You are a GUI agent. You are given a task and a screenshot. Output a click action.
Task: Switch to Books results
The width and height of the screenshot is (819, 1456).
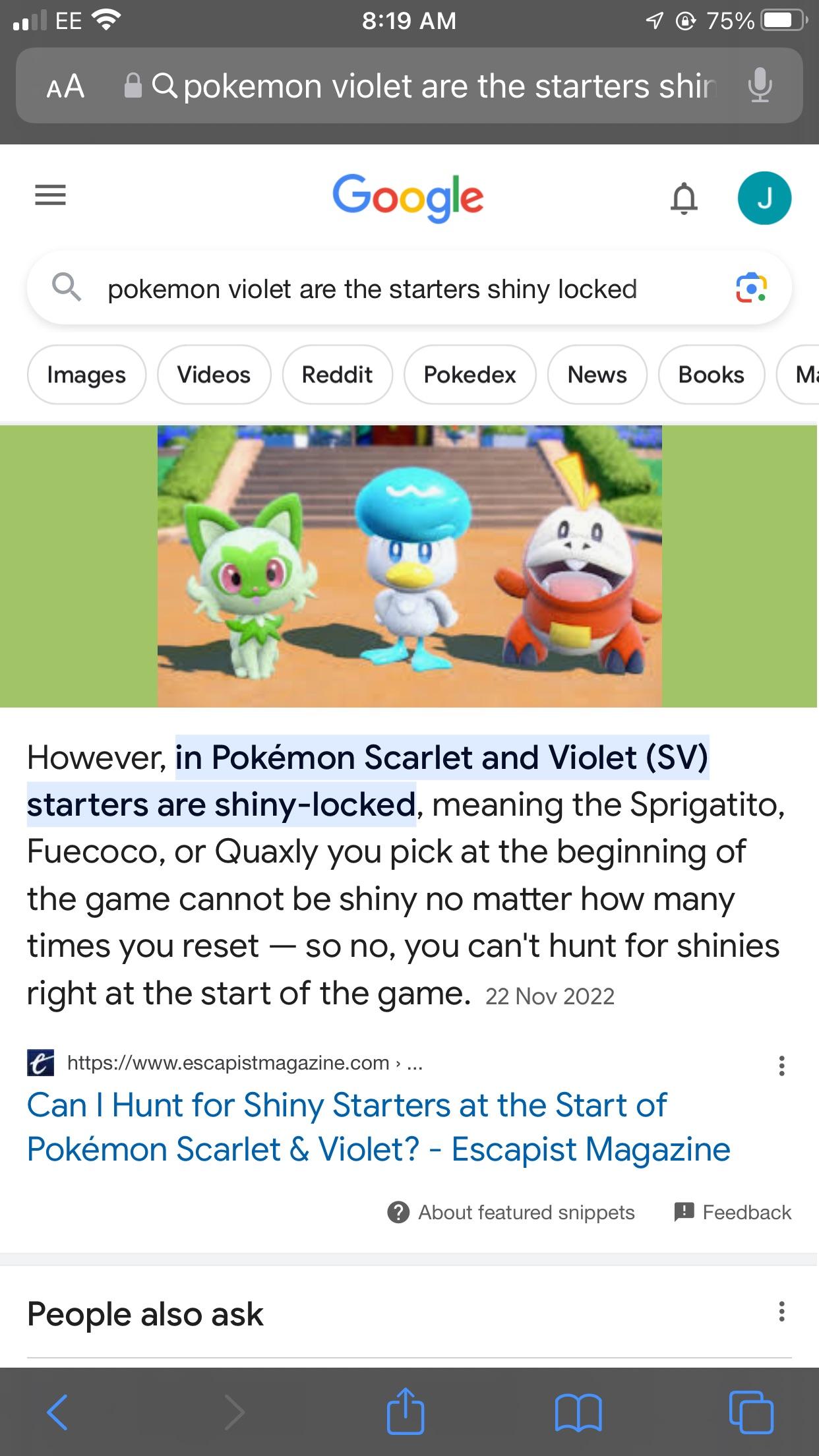[x=711, y=375]
